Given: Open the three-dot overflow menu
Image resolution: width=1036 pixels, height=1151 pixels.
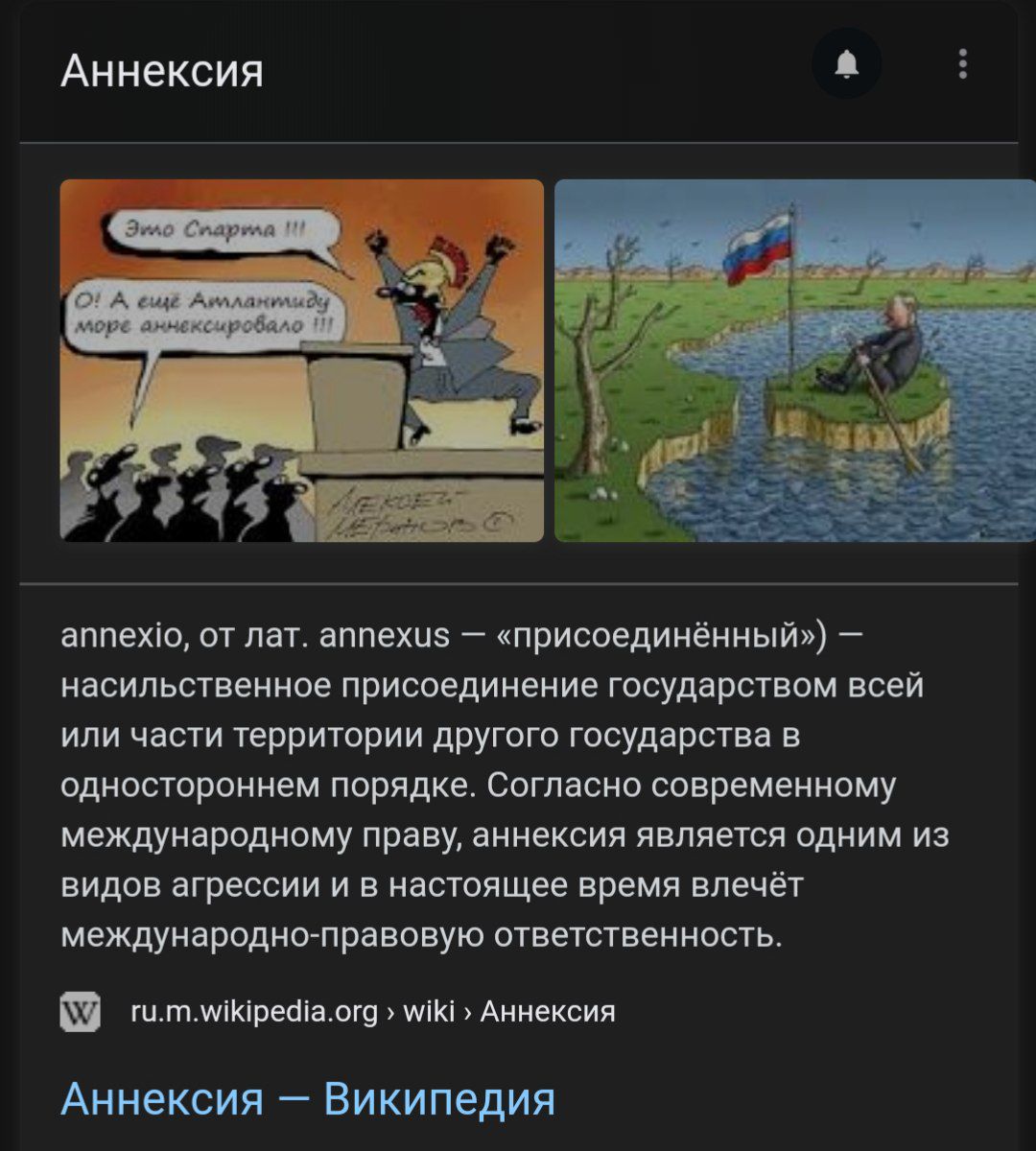Looking at the screenshot, I should (962, 64).
